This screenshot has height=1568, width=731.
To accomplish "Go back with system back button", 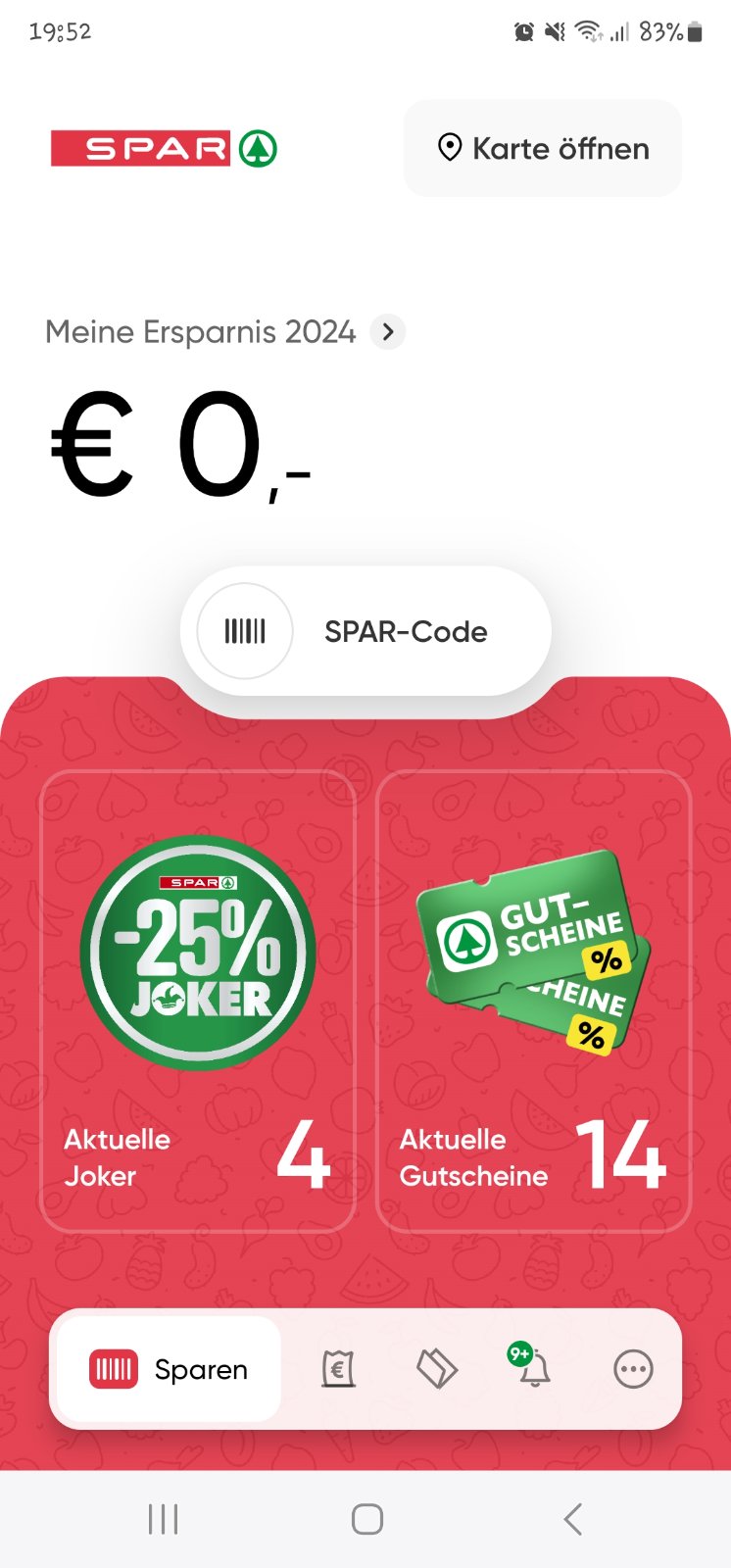I will [573, 1519].
